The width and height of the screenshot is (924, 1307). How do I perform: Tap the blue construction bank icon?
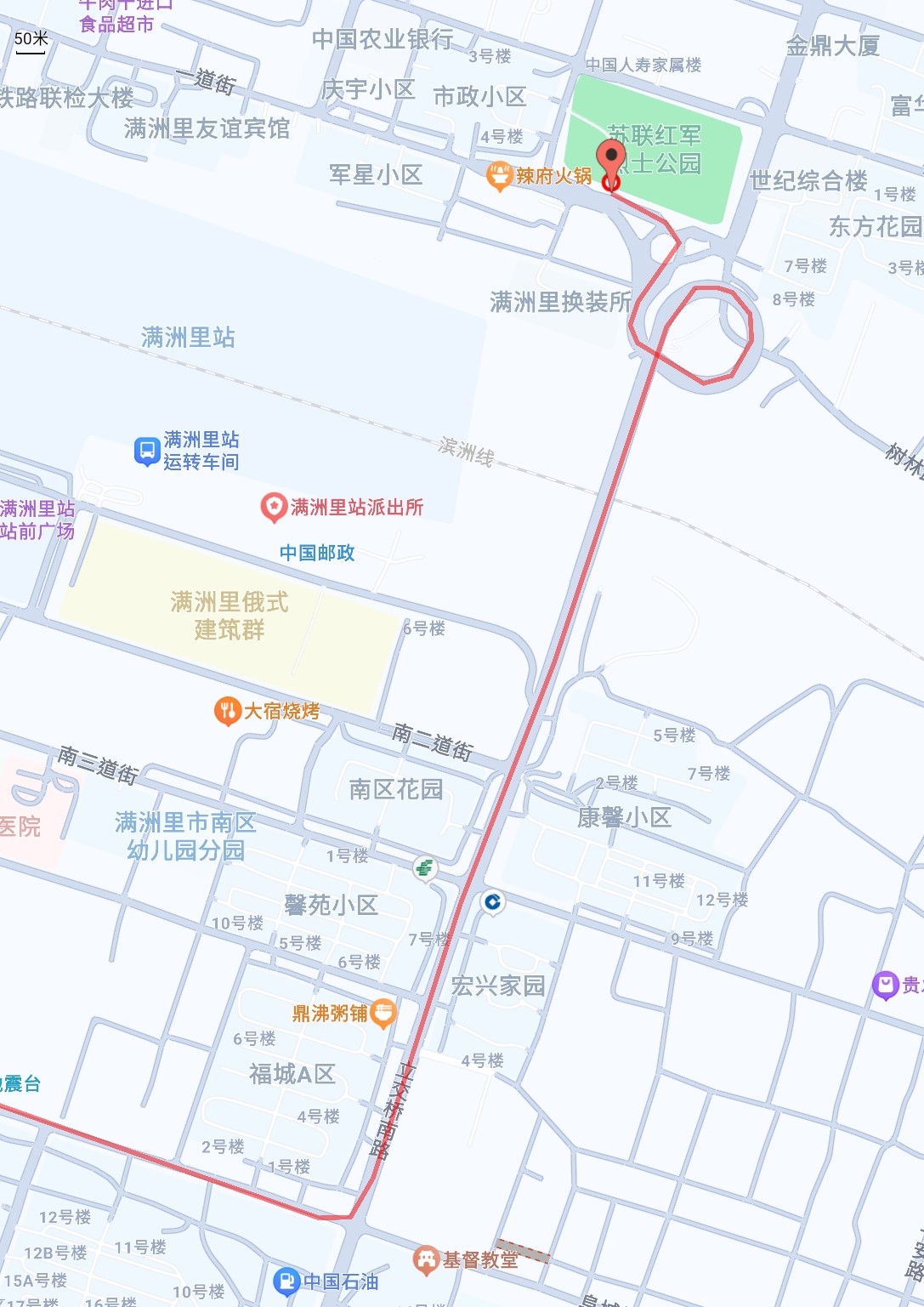point(492,901)
